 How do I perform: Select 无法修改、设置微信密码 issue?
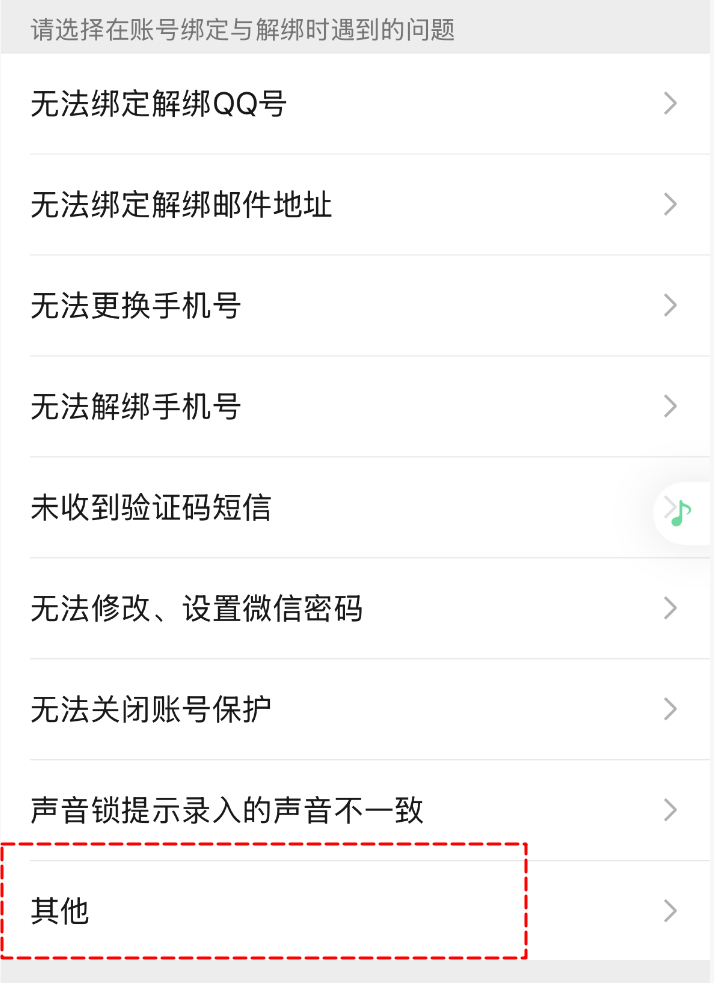tap(356, 609)
